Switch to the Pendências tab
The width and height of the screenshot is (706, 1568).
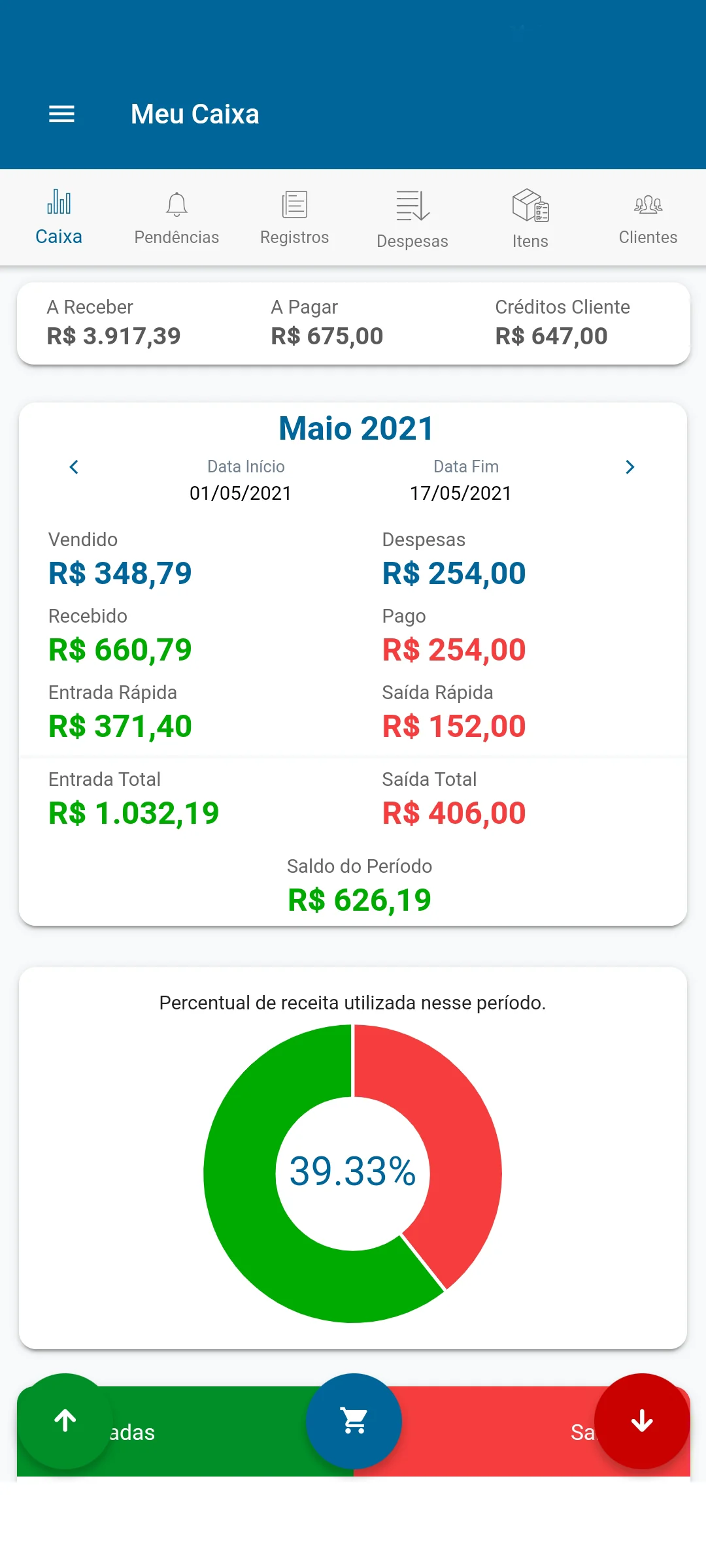click(x=176, y=219)
